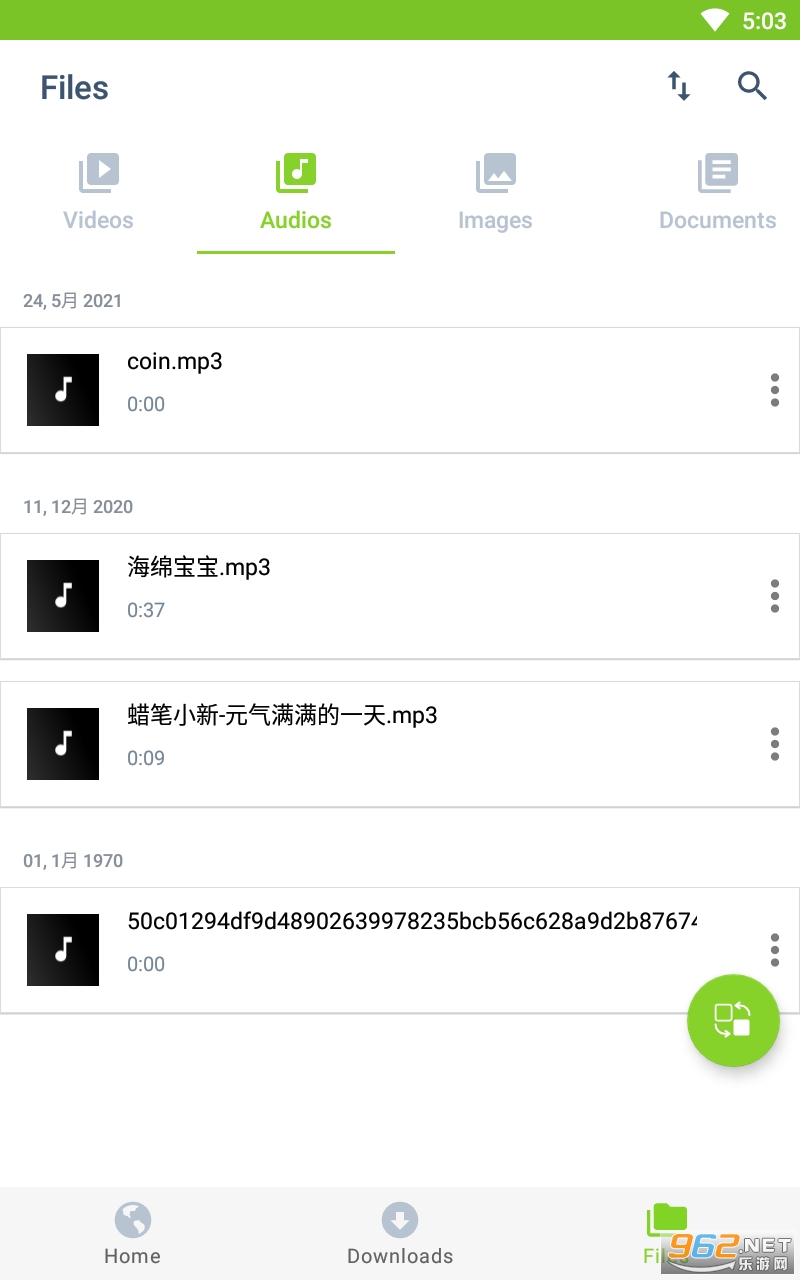
Task: Select the Files tab in bottom navigation
Action: pyautogui.click(x=667, y=1234)
